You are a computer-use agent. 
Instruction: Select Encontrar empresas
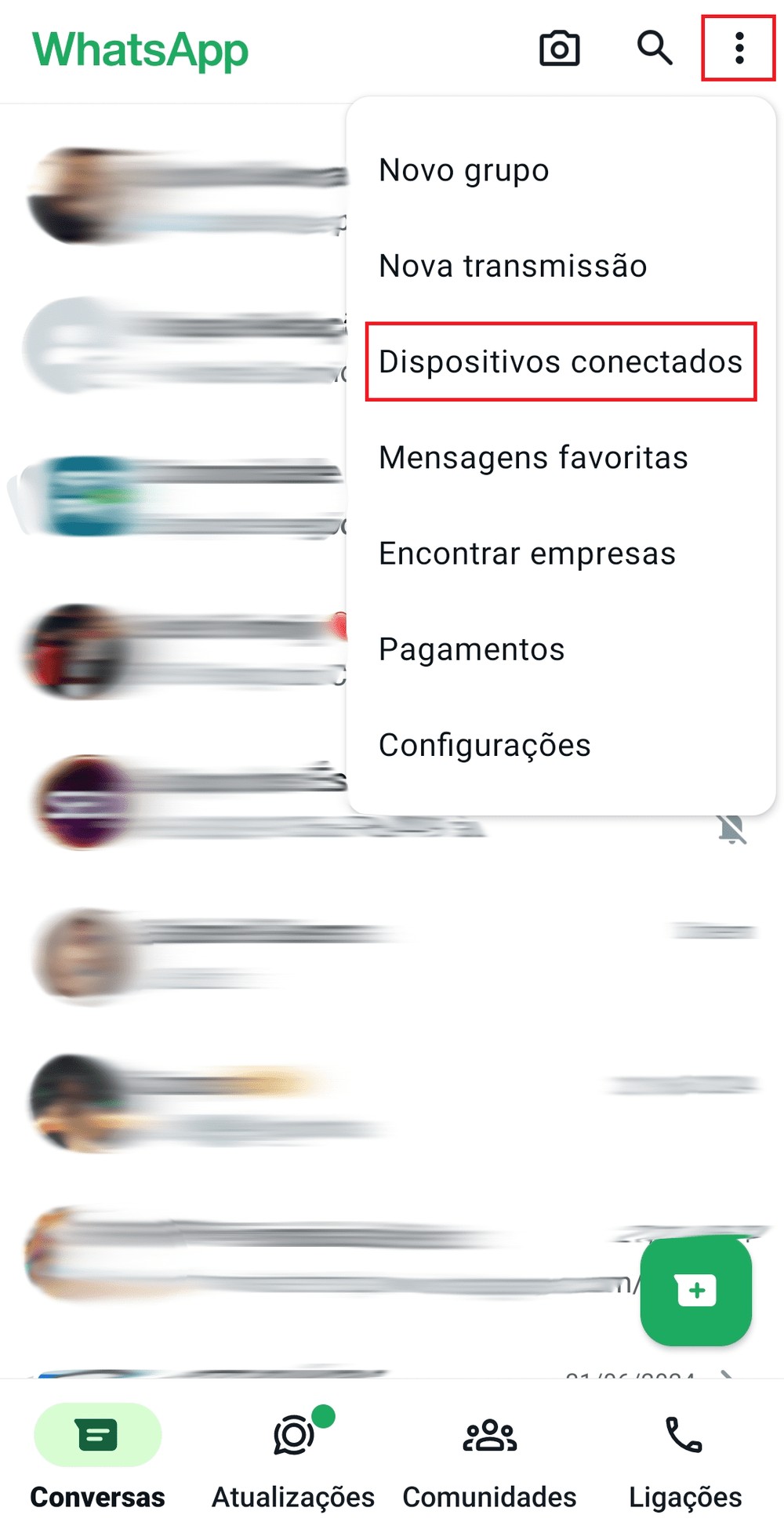coord(526,553)
